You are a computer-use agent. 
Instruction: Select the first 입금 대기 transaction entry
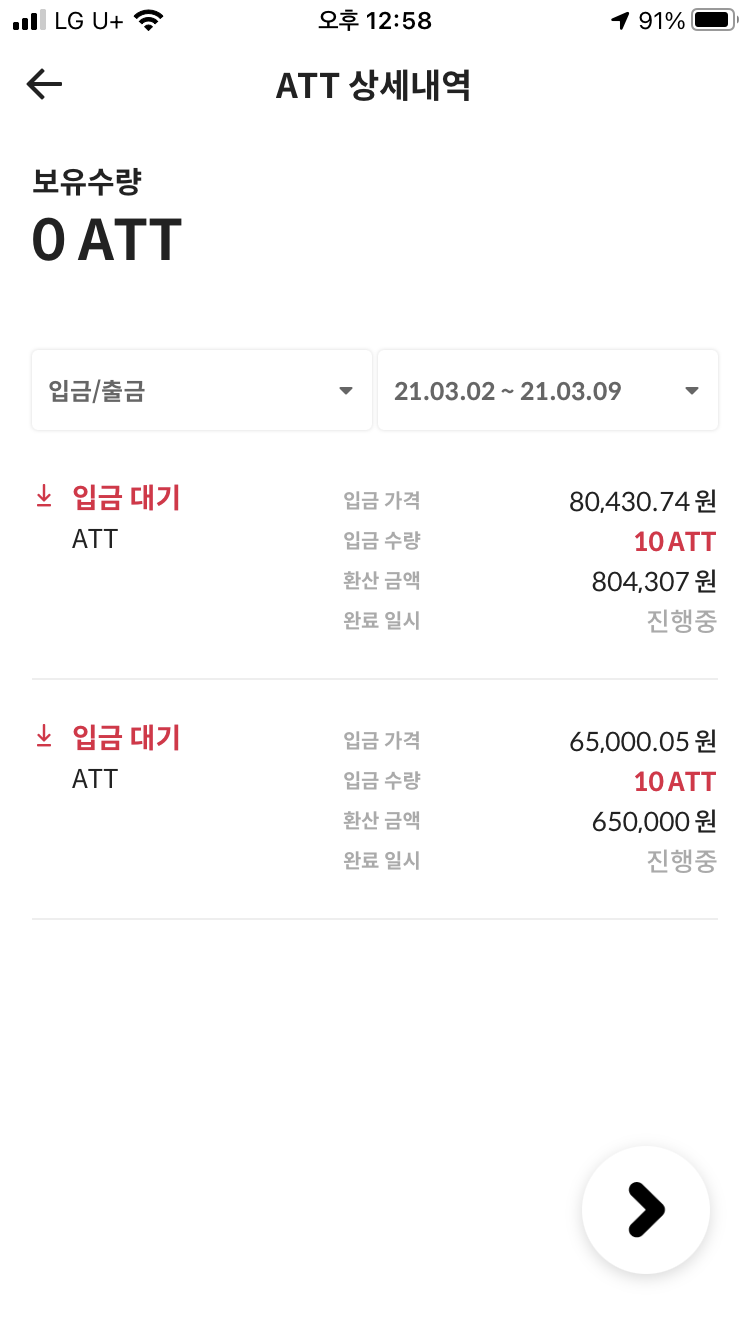(x=375, y=560)
